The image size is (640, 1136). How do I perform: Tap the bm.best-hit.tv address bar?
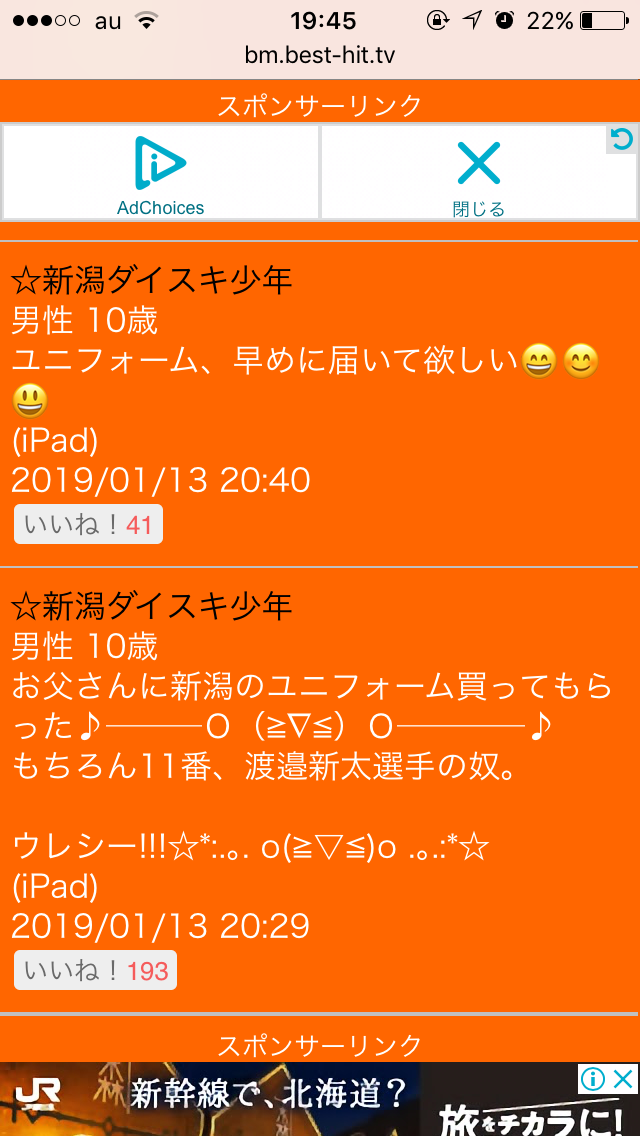click(320, 55)
